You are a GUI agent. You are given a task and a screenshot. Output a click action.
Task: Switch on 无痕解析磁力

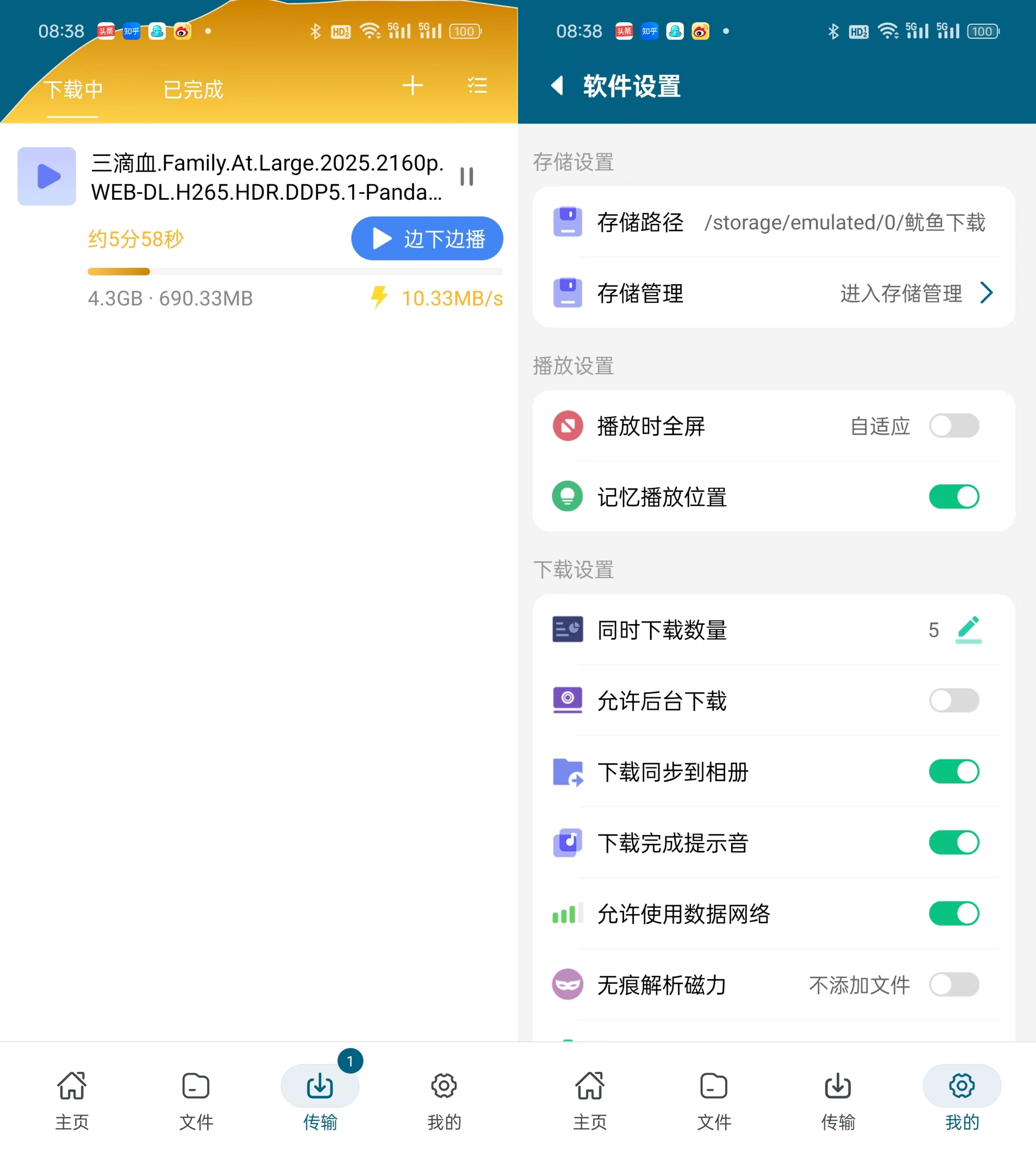point(953,984)
